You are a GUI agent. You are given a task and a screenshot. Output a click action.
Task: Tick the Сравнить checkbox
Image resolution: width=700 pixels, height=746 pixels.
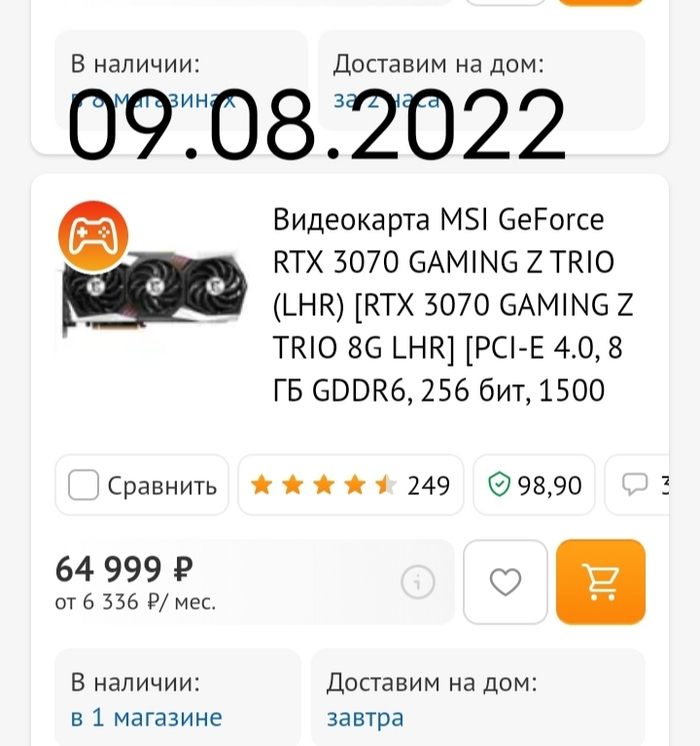[83, 486]
